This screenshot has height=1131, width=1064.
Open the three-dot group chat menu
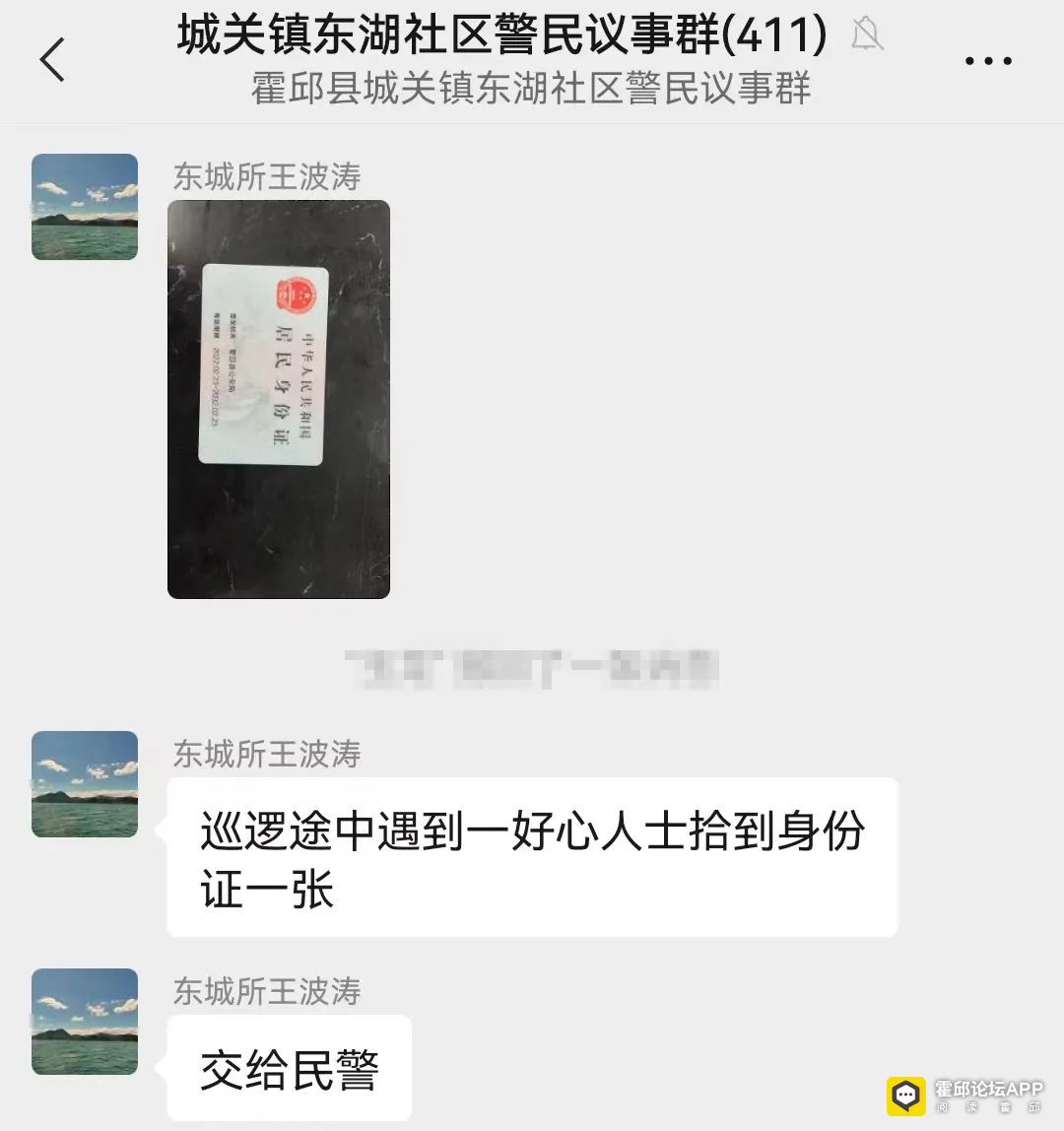coord(988,61)
